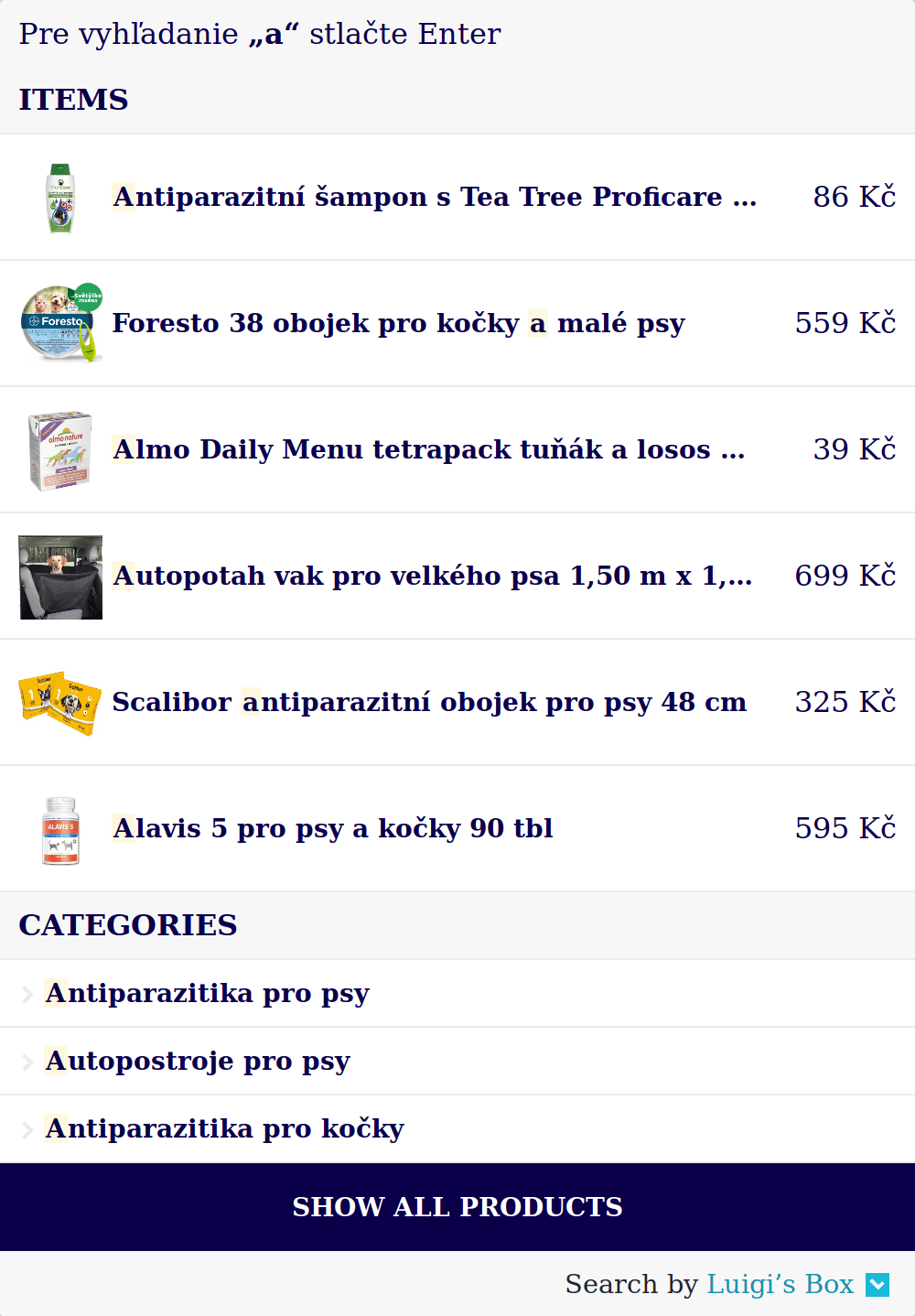Viewport: 915px width, 1316px height.
Task: Choose Alavis 5 pro psy a kočky
Action: (333, 828)
